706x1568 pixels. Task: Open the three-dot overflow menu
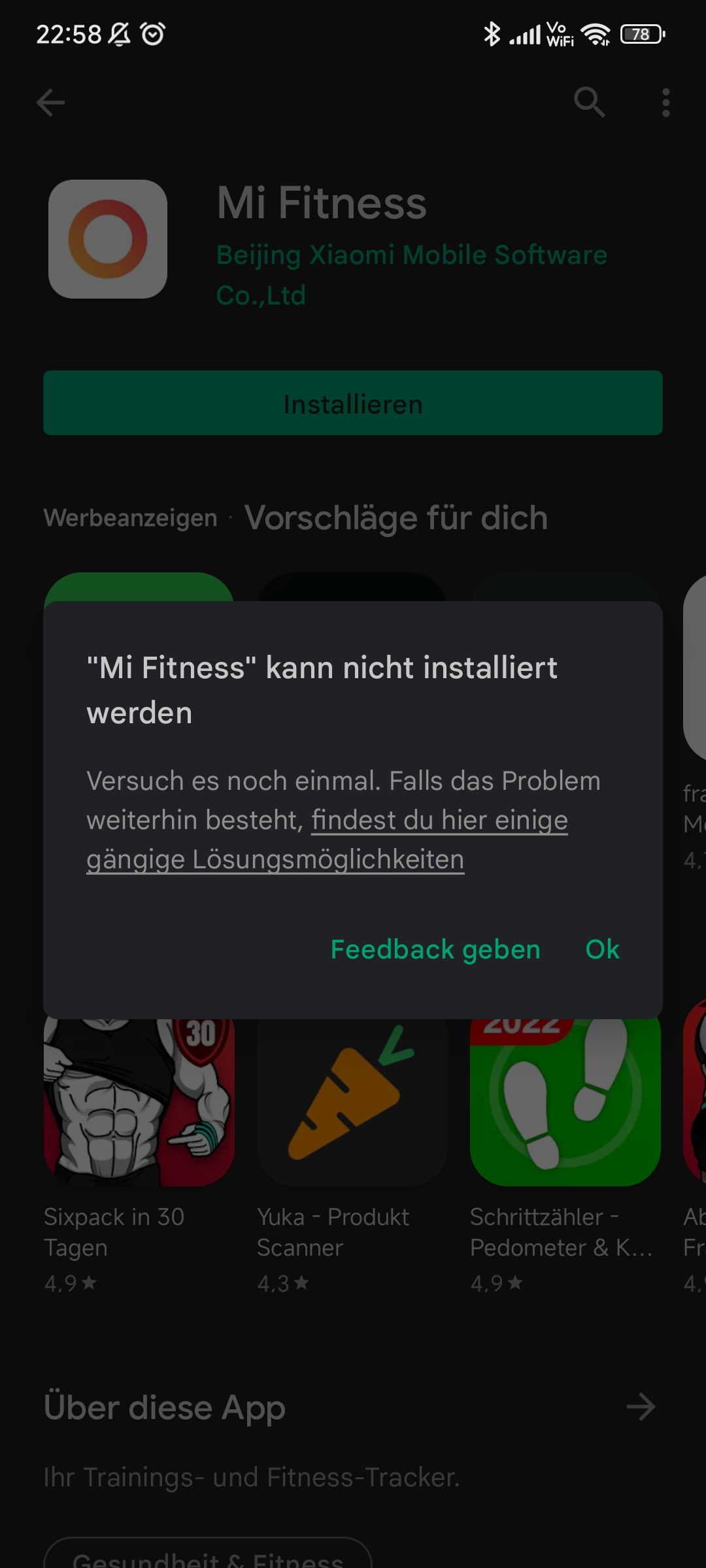point(666,103)
